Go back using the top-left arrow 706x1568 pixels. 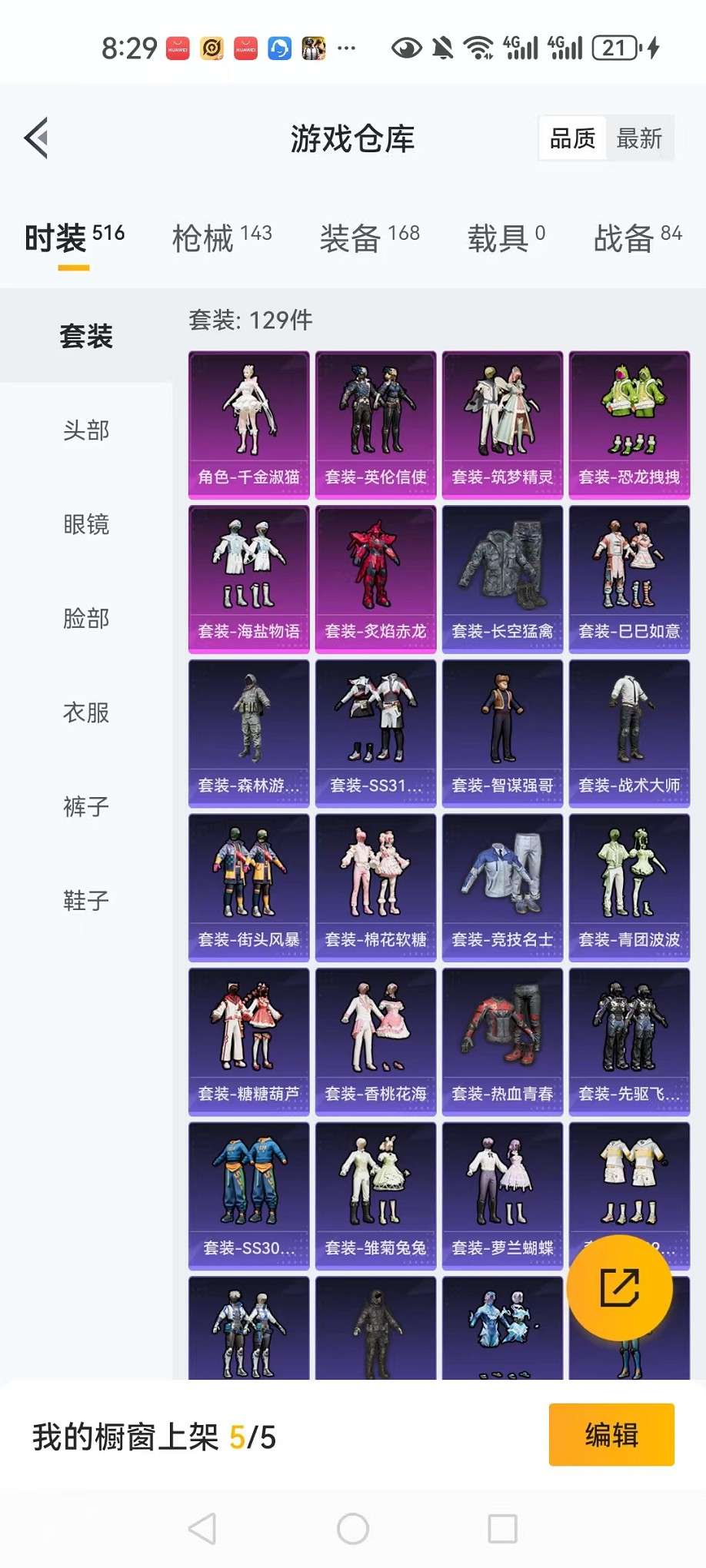(37, 138)
